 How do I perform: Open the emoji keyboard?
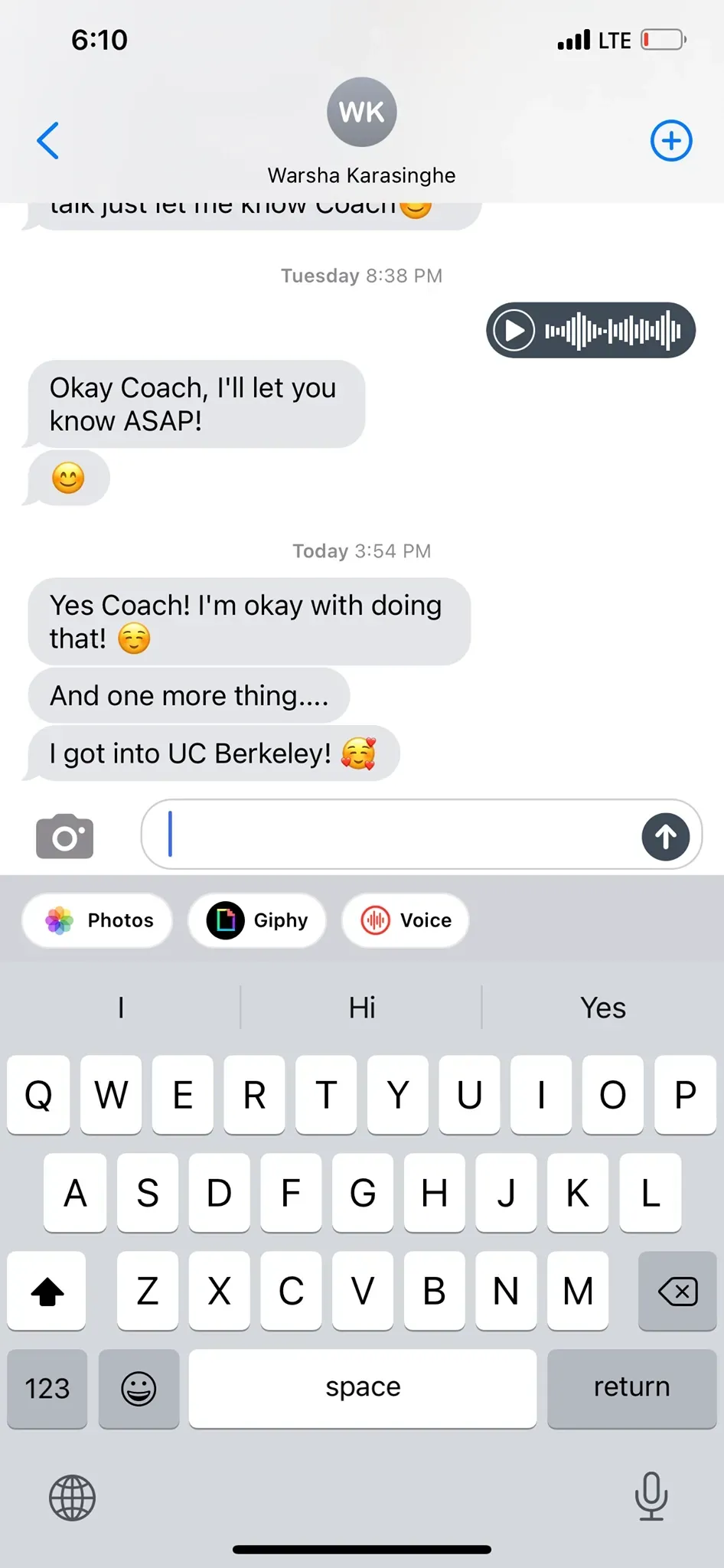pyautogui.click(x=139, y=1388)
